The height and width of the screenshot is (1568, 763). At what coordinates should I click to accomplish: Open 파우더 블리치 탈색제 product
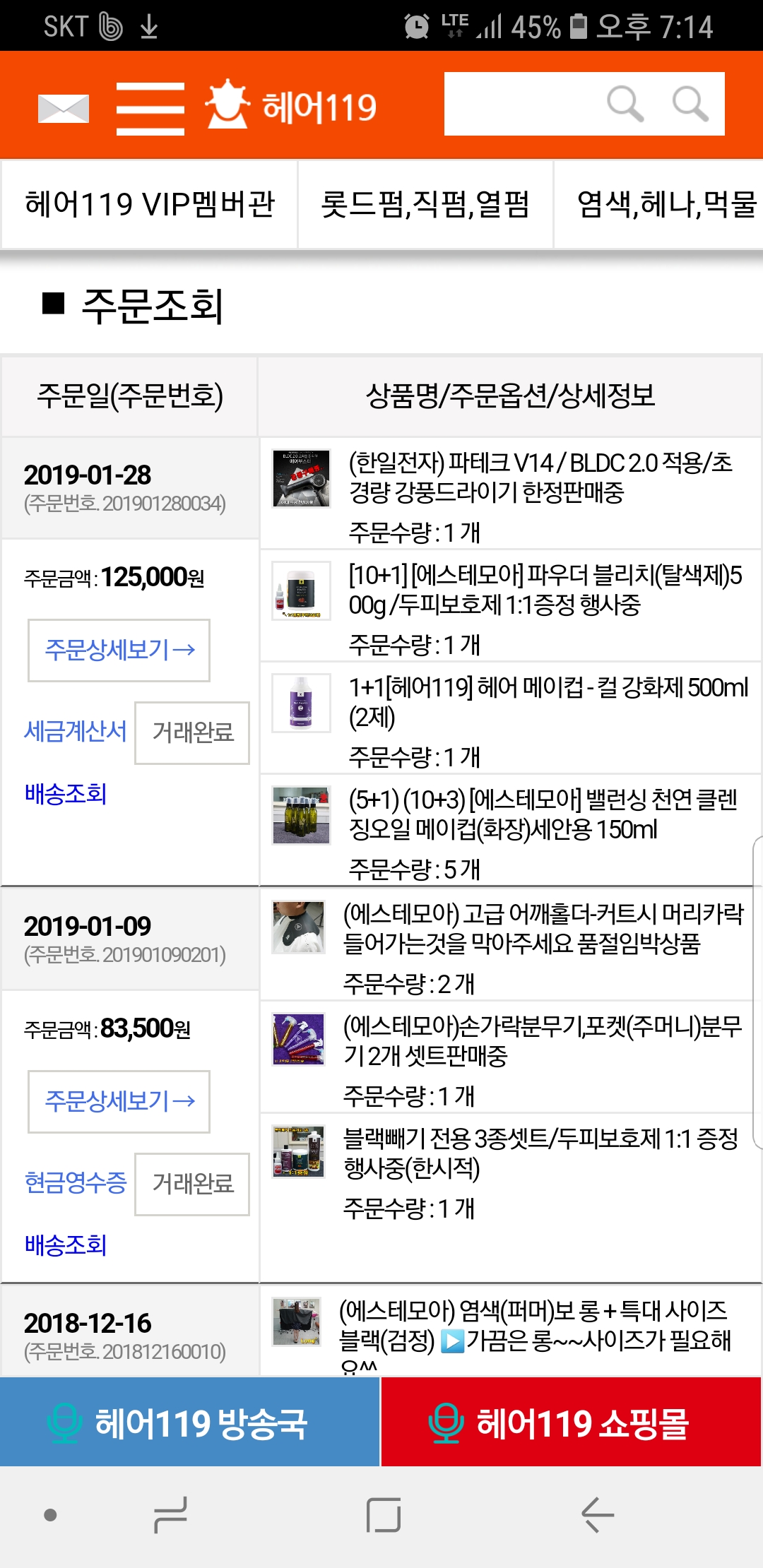545,590
